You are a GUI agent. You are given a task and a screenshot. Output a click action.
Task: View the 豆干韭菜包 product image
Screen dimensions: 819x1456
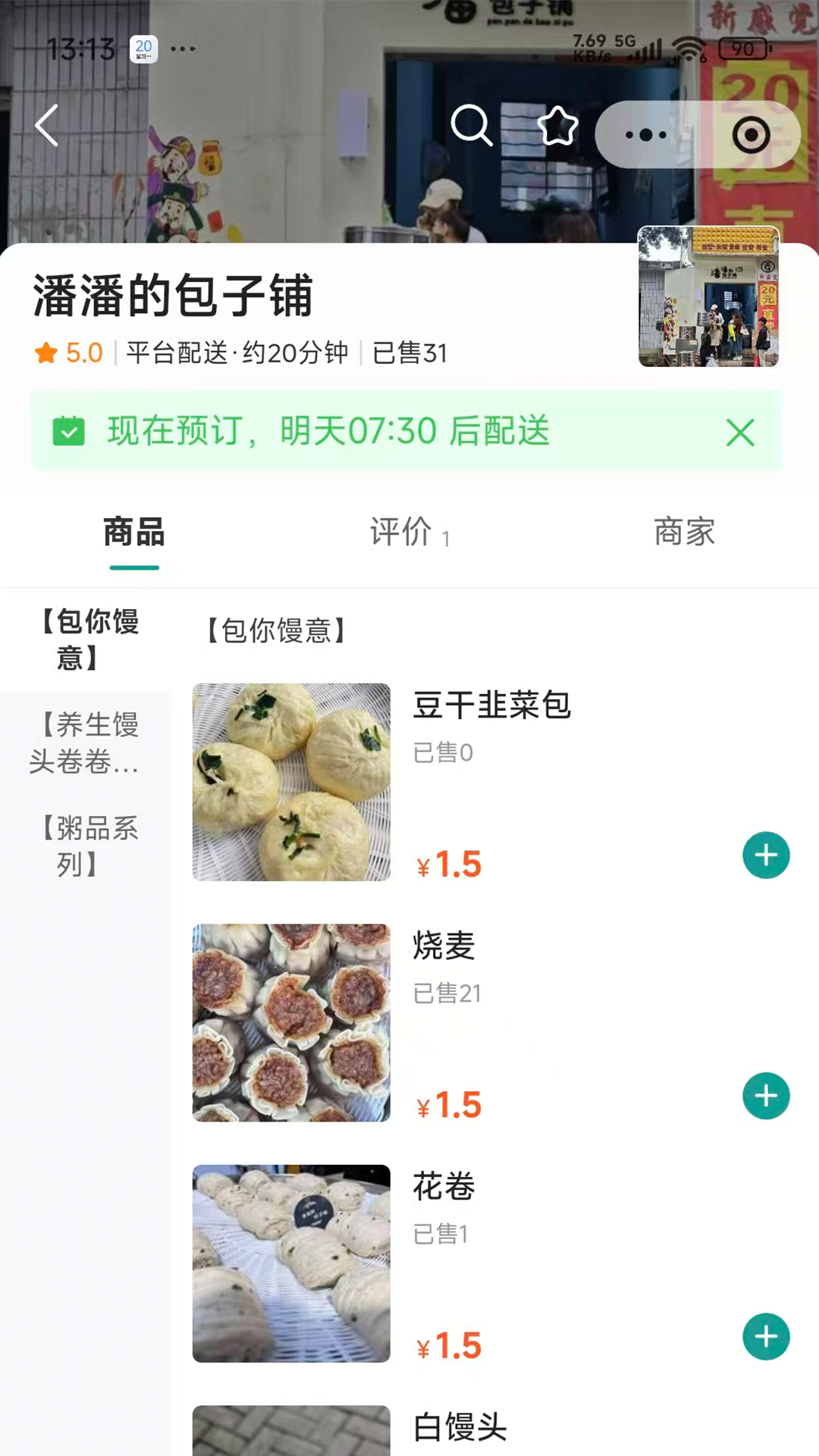click(291, 782)
